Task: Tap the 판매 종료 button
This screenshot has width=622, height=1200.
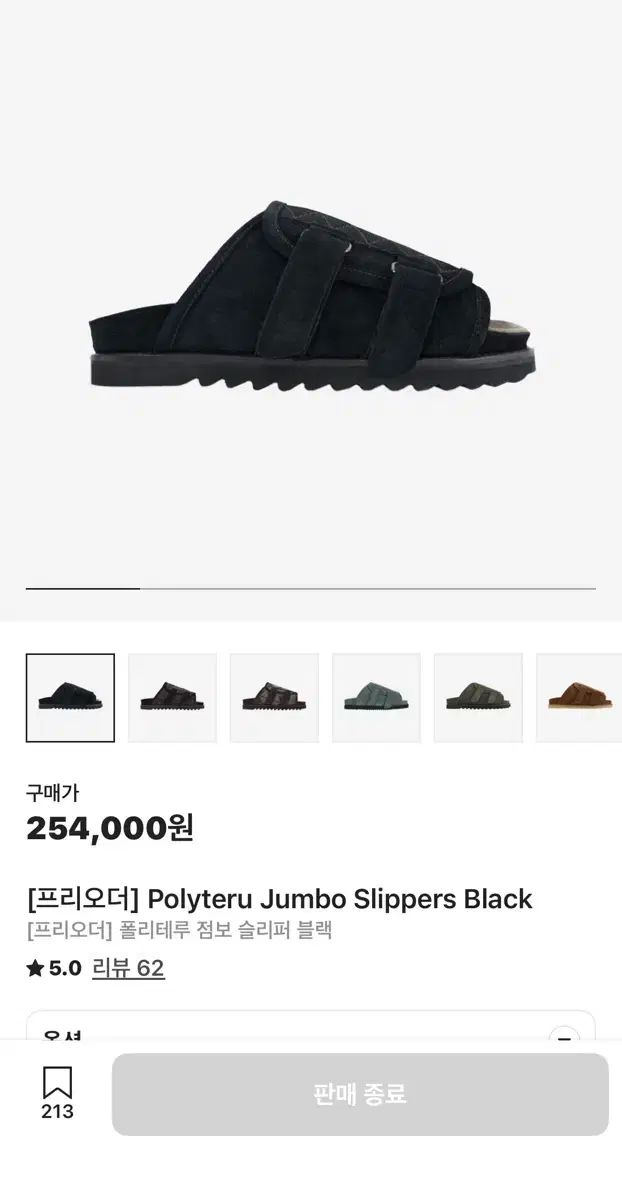Action: 360,1094
